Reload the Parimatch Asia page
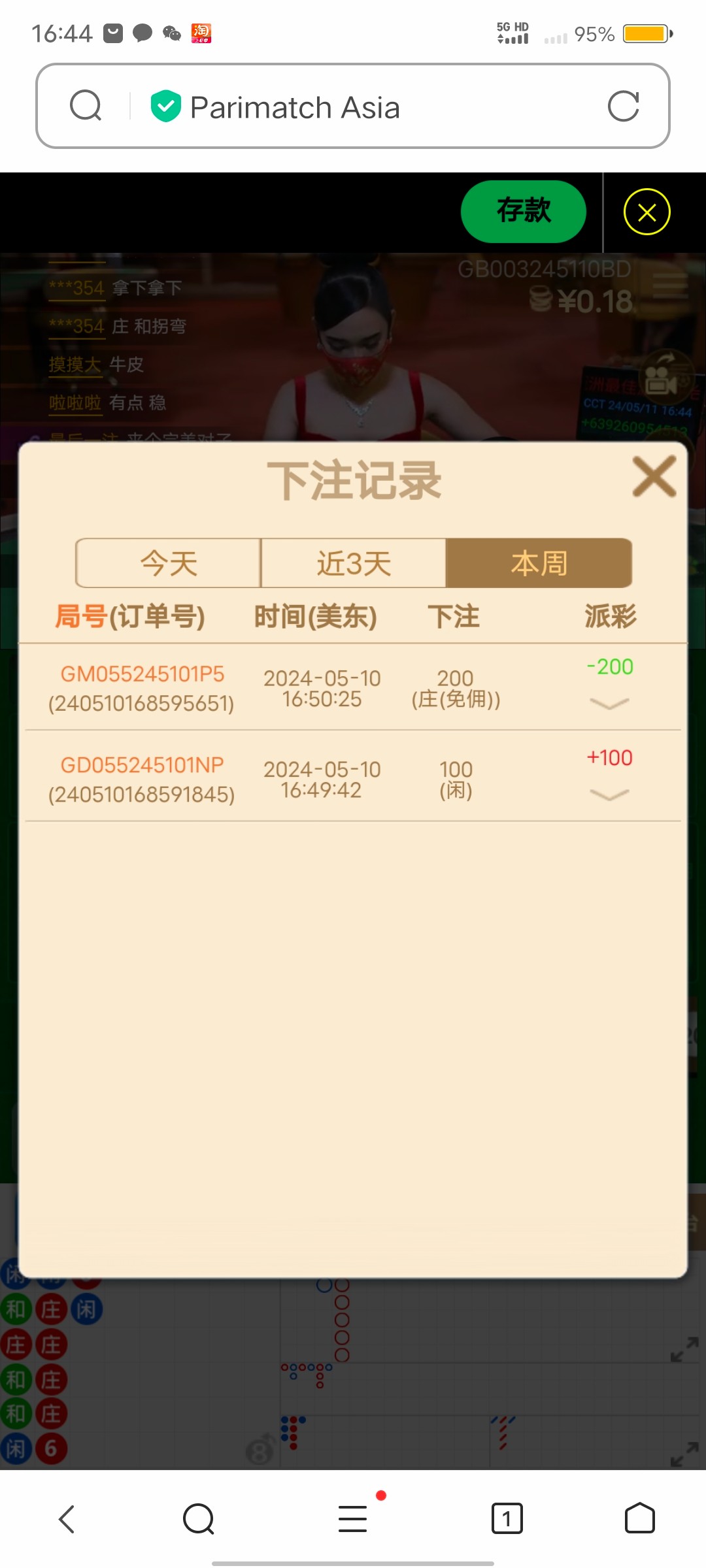706x1568 pixels. (x=623, y=106)
